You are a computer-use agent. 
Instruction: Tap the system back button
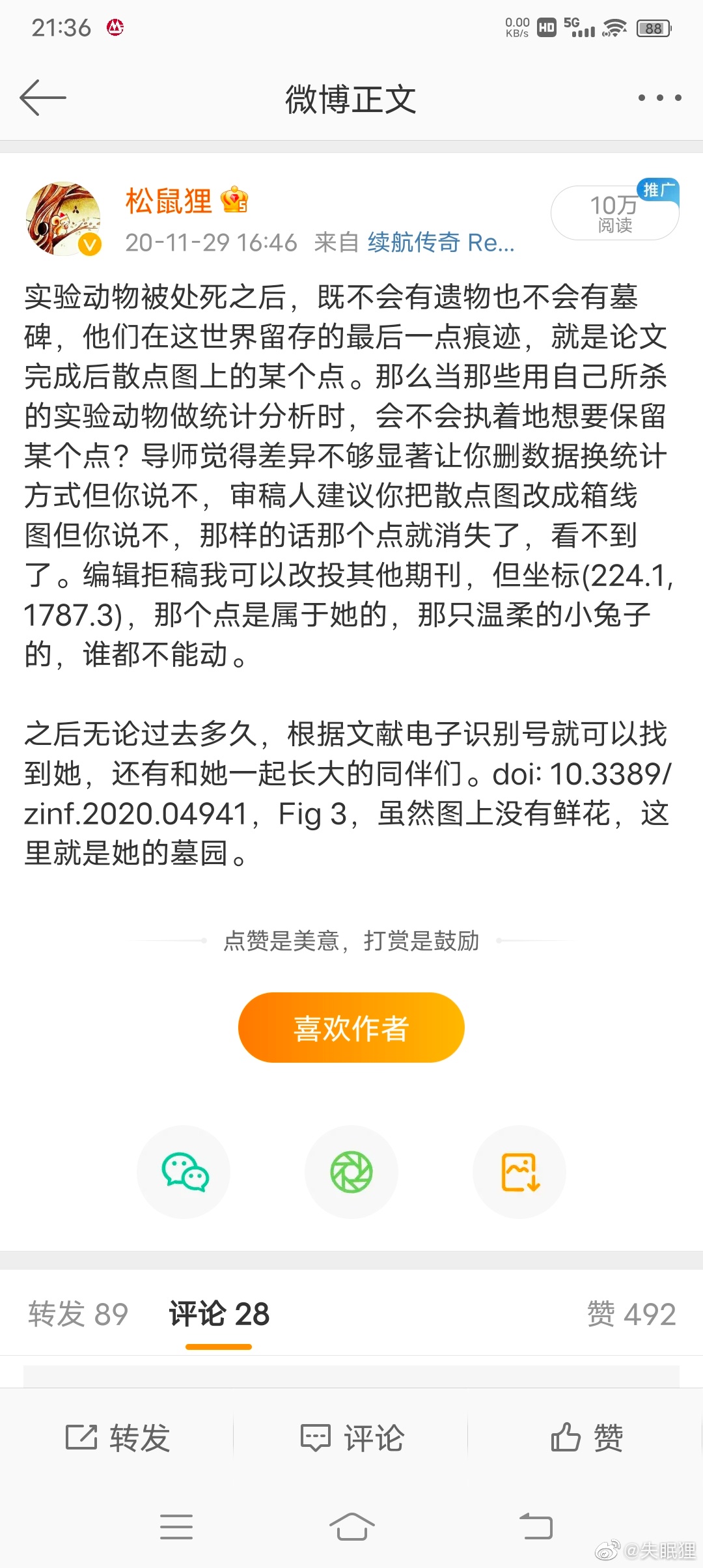pyautogui.click(x=536, y=1526)
